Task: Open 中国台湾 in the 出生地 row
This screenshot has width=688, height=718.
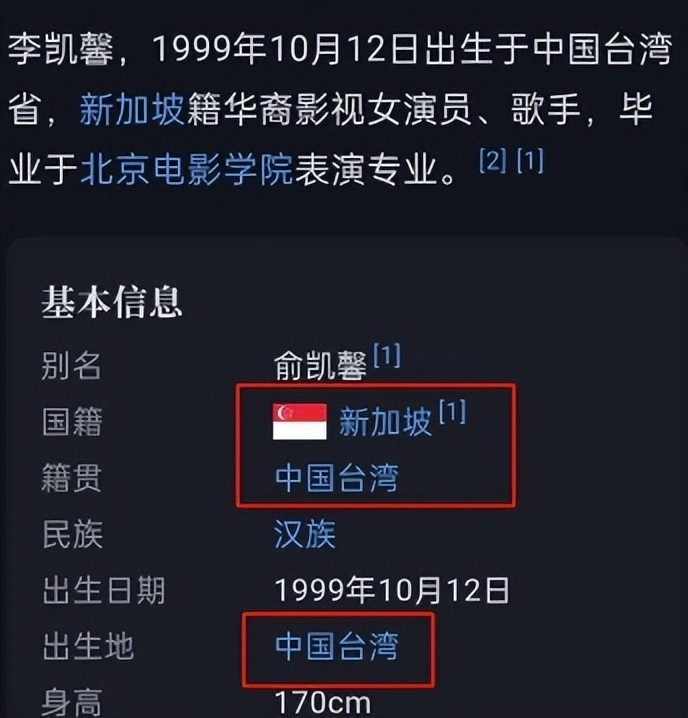Action: pos(336,645)
